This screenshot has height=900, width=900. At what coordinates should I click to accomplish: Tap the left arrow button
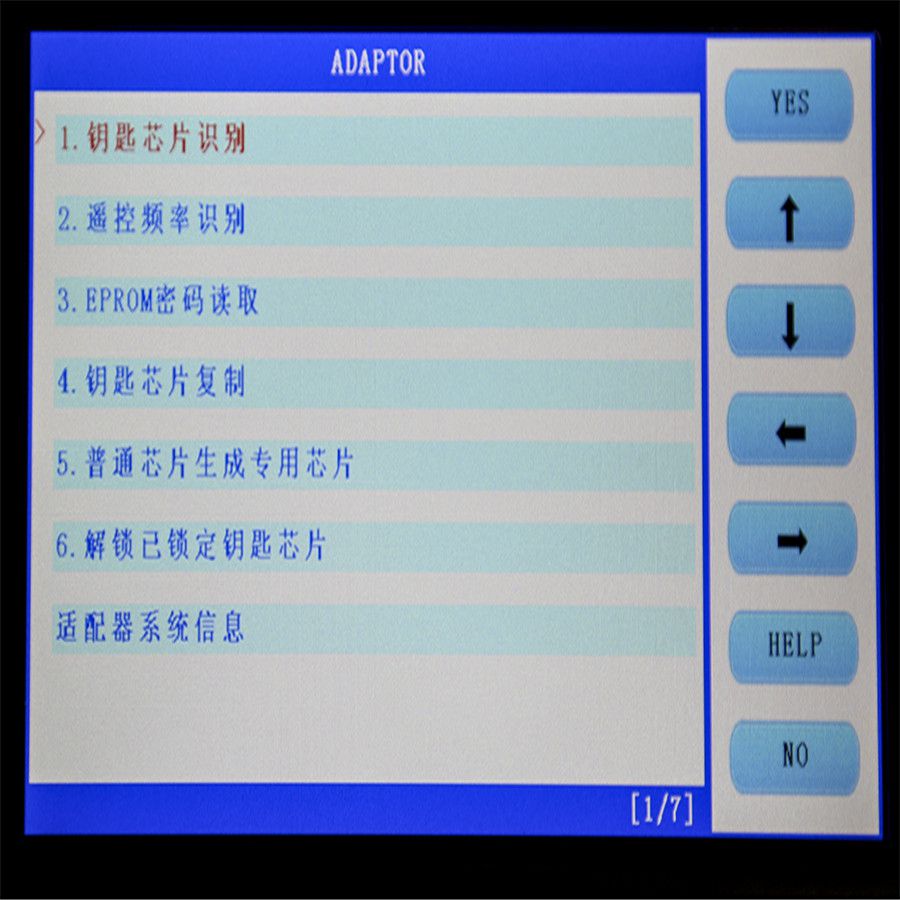(x=790, y=431)
